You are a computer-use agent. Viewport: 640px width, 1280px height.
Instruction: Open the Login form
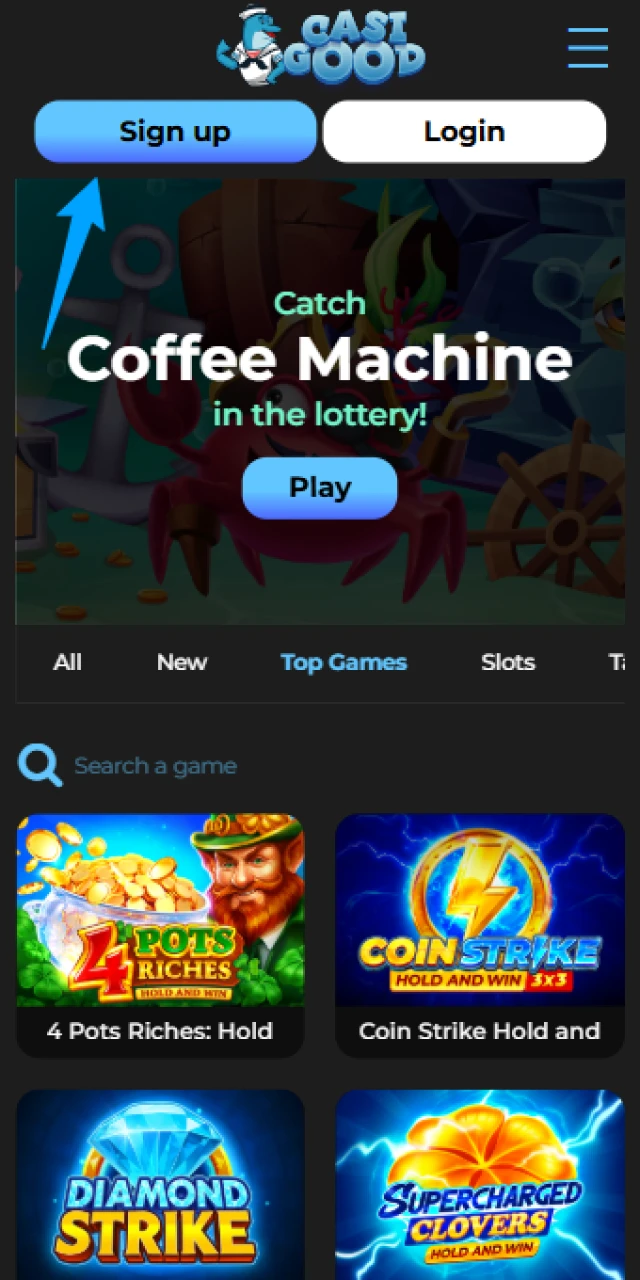(464, 131)
